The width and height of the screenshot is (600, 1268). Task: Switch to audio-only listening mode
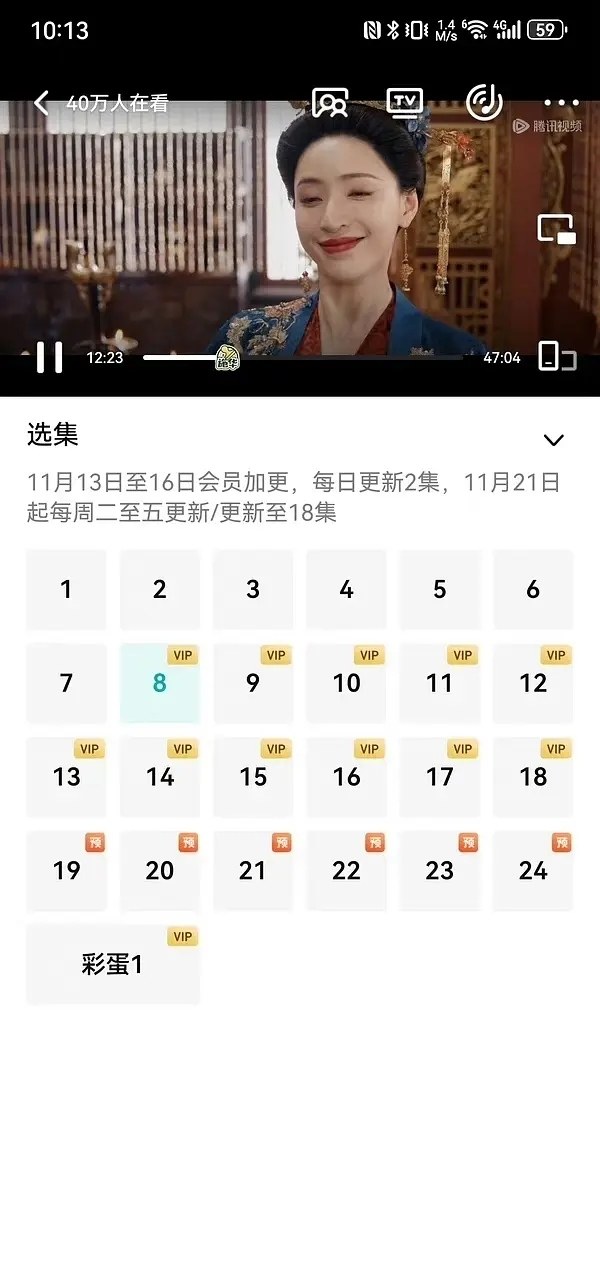click(485, 102)
